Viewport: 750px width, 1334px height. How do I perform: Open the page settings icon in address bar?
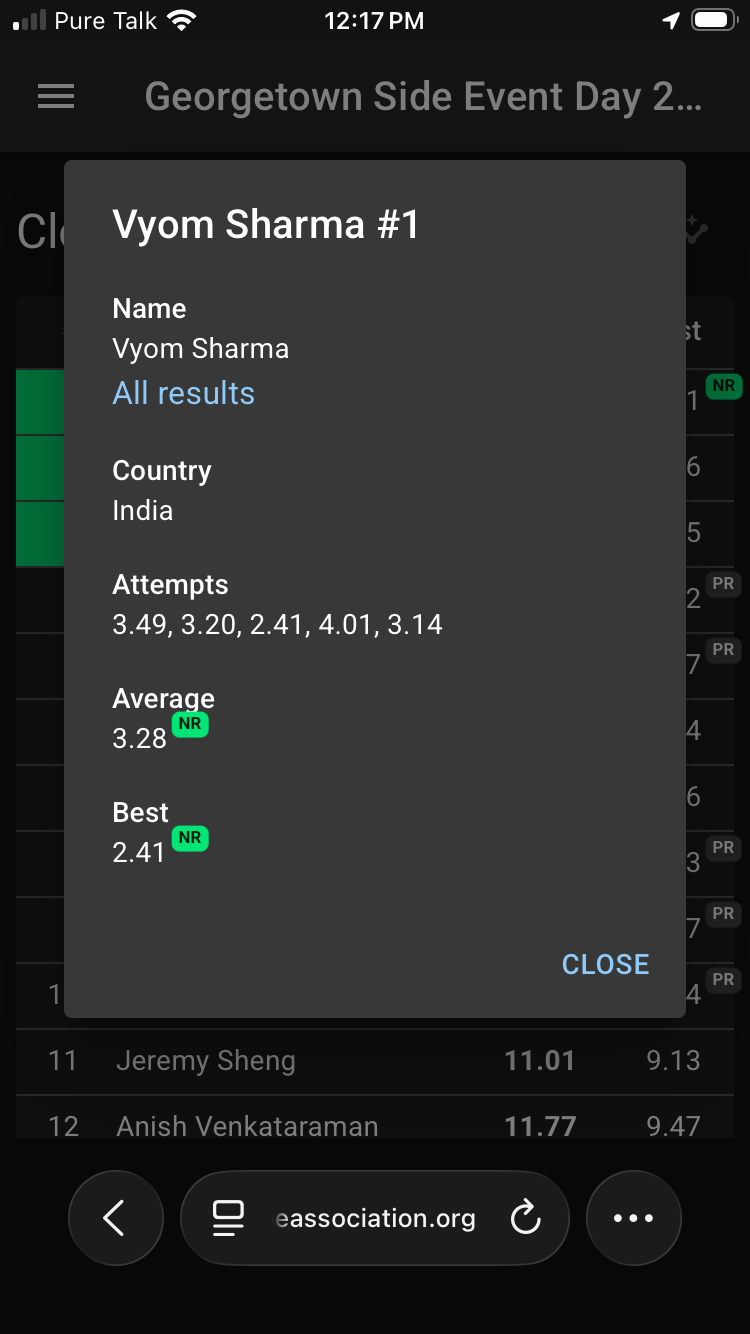tap(229, 1218)
